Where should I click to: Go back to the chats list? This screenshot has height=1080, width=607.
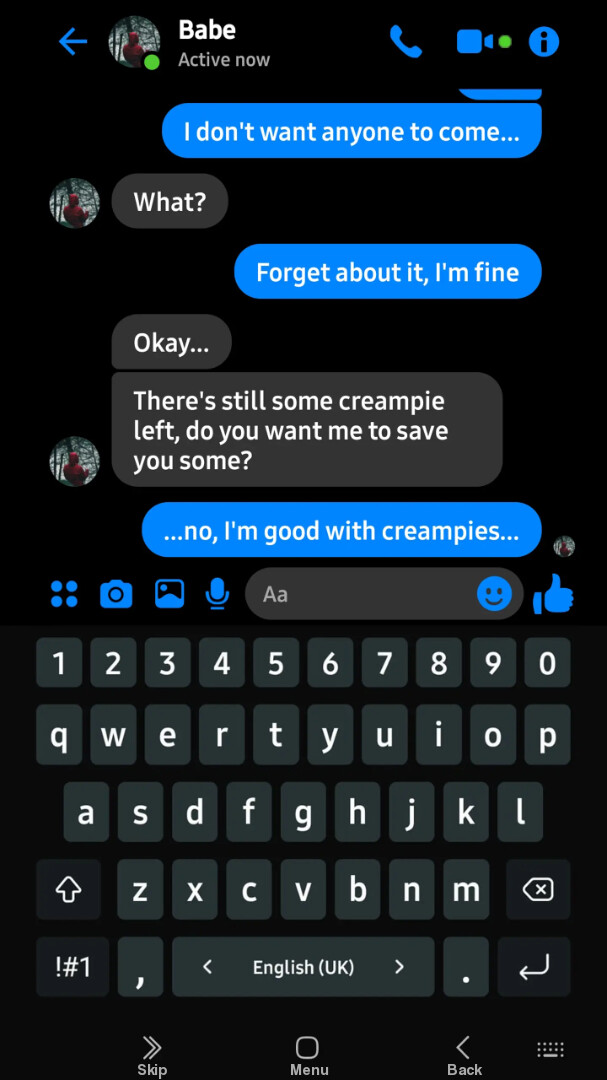click(x=73, y=42)
